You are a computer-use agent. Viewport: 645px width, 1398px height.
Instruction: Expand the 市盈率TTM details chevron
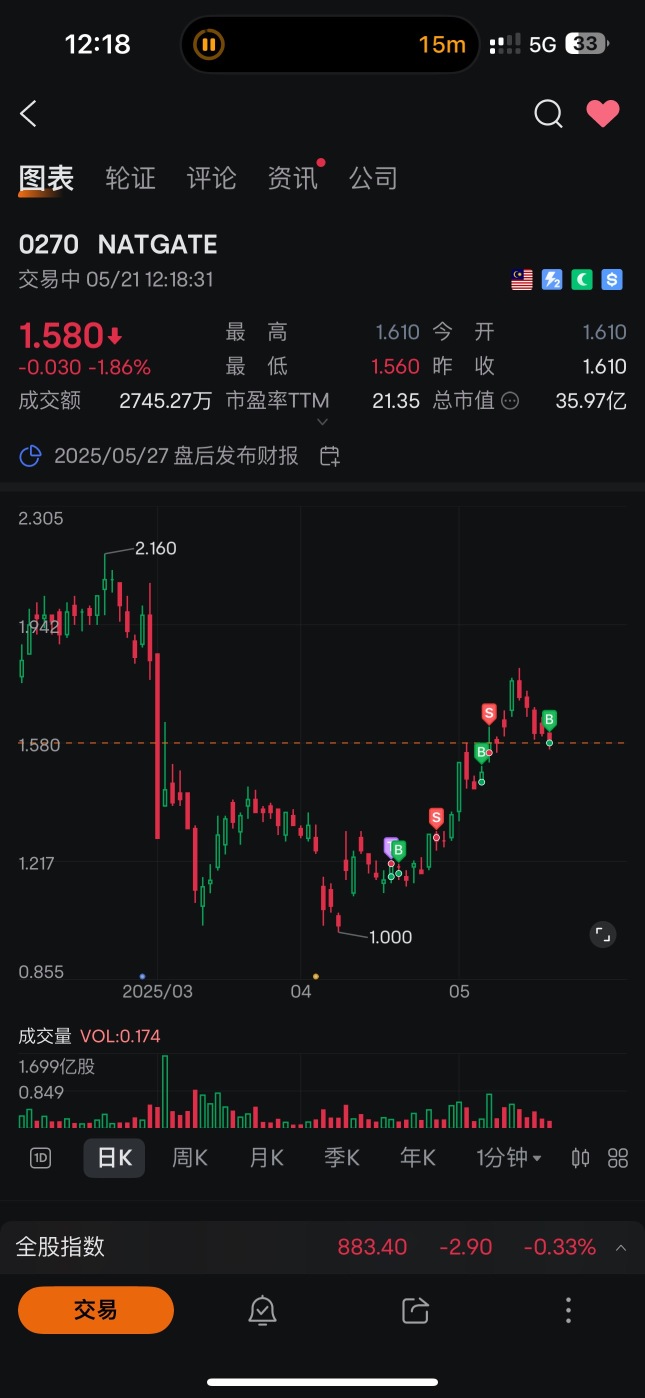point(322,423)
